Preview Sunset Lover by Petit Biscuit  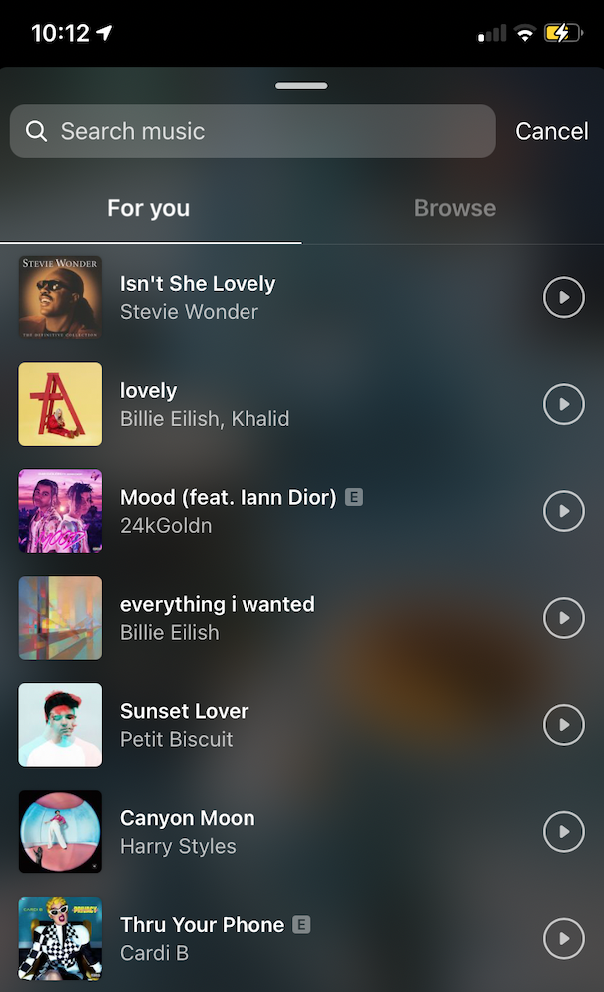[x=563, y=725]
